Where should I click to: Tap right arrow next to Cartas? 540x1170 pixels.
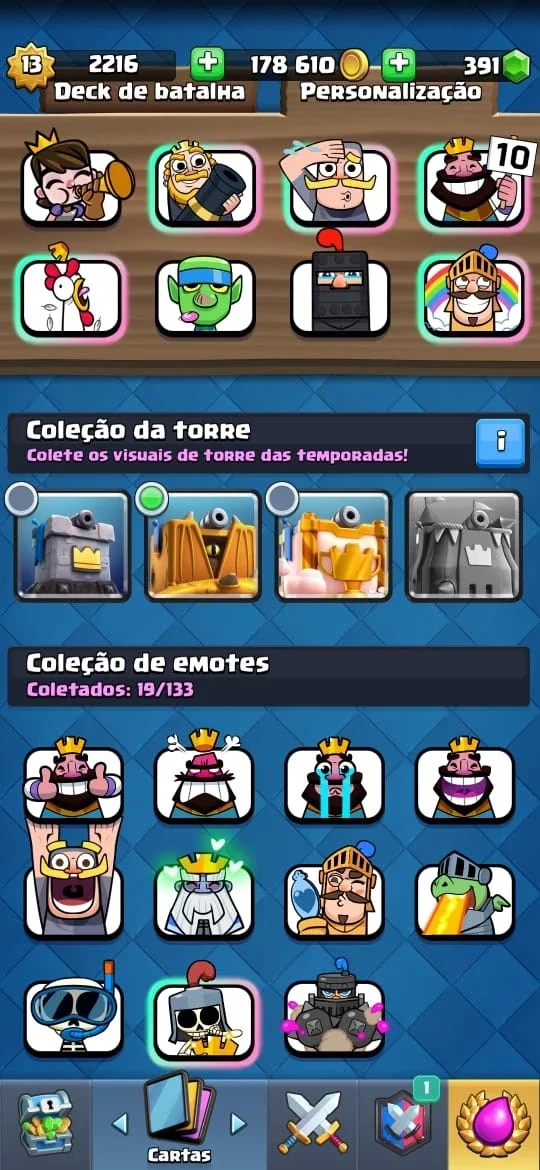[238, 1123]
